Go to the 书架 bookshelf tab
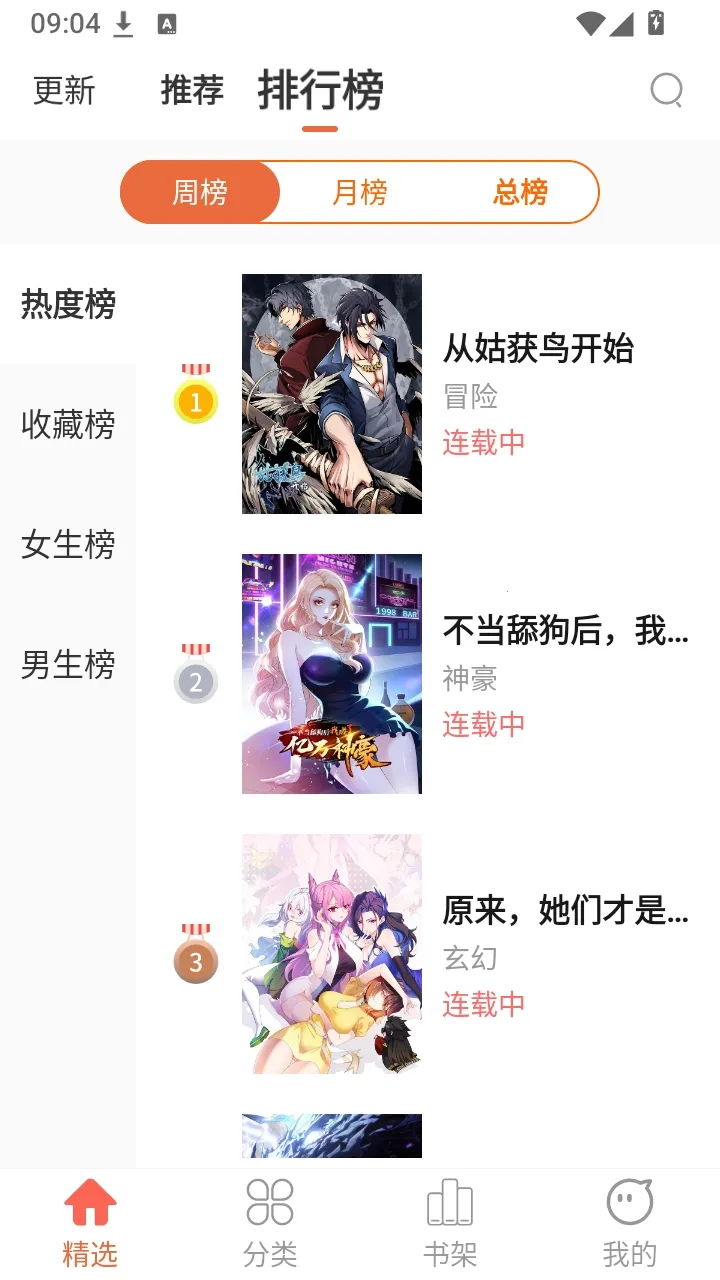Viewport: 720px width, 1280px height. pos(450,1224)
